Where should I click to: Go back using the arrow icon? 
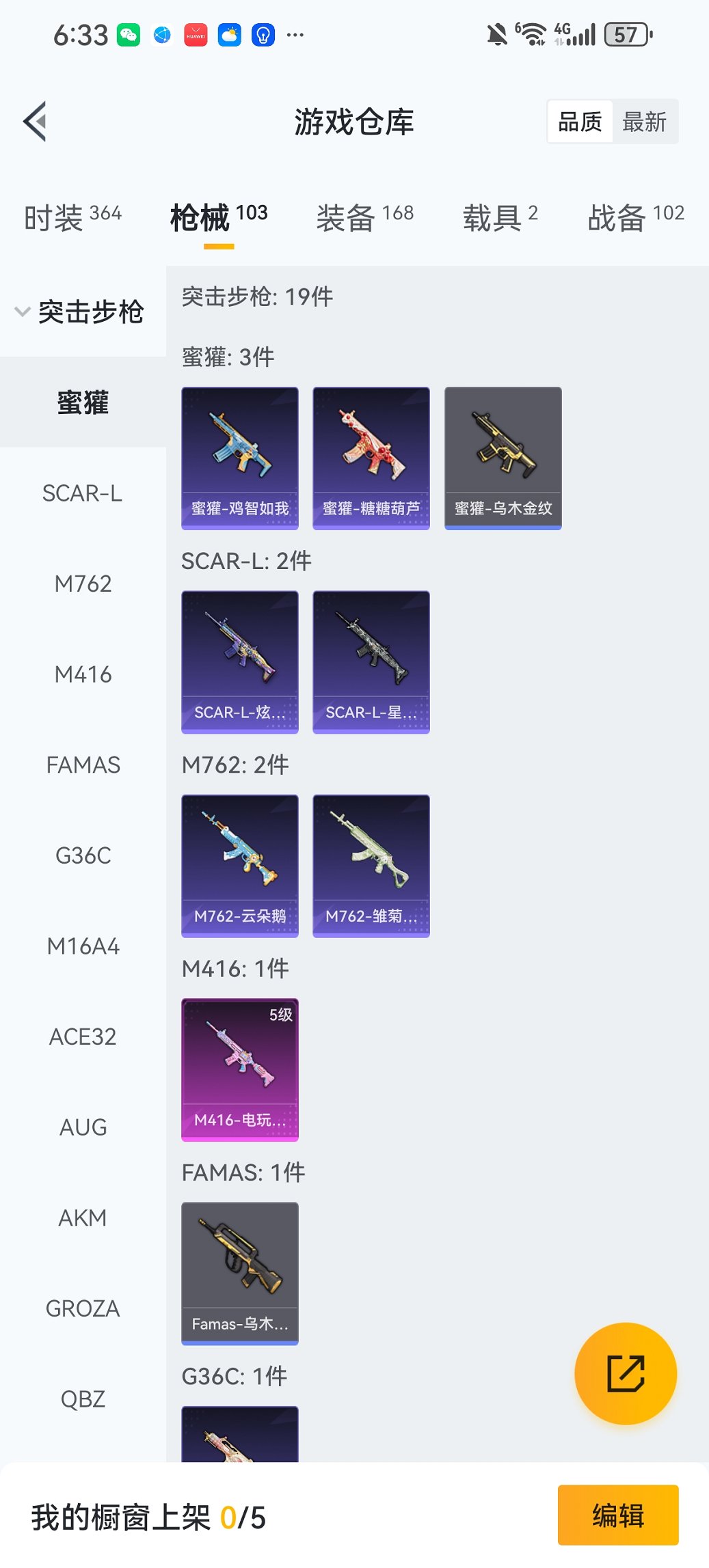[x=36, y=122]
